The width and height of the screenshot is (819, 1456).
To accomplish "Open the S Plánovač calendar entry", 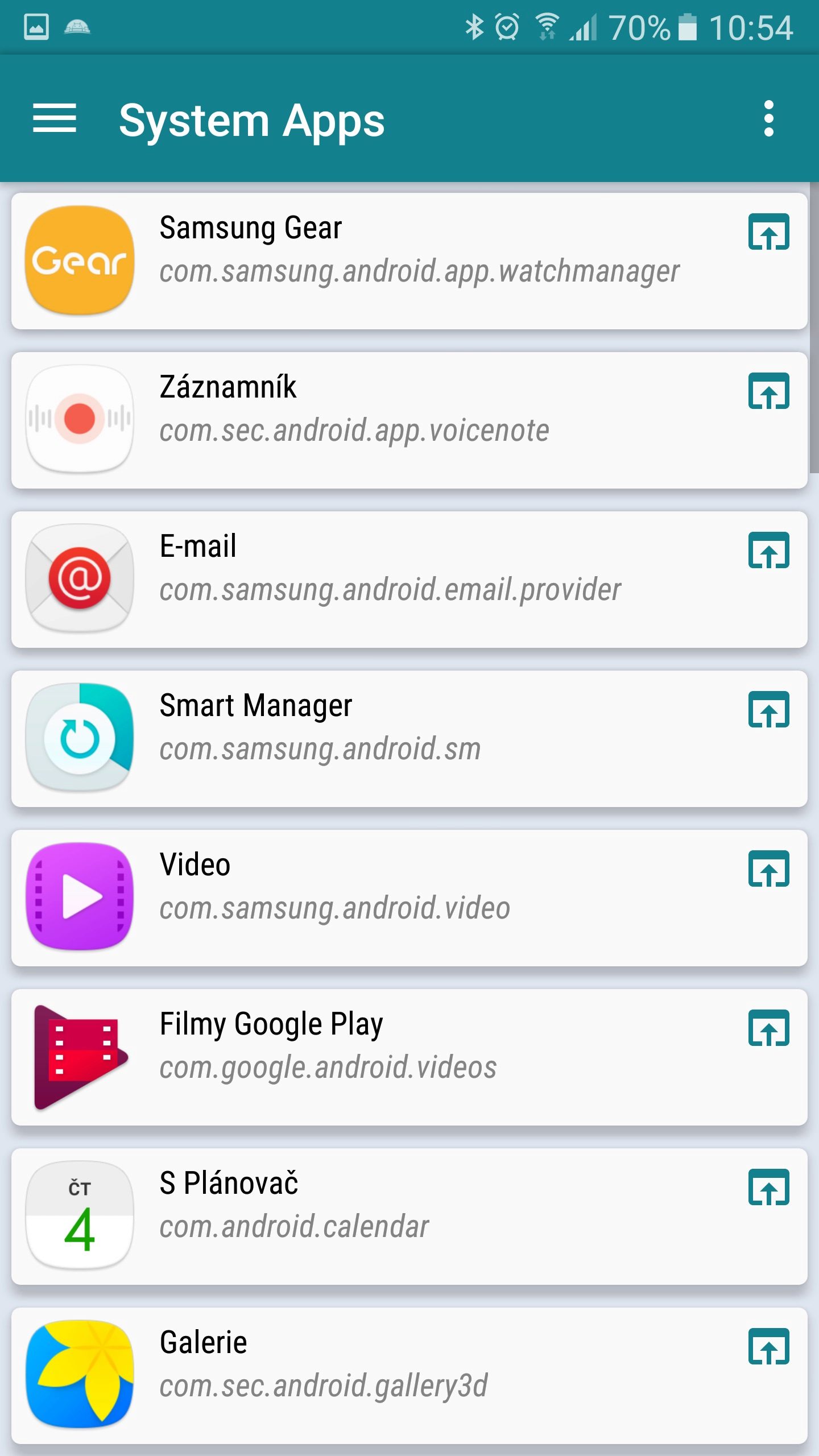I will pos(409,1217).
